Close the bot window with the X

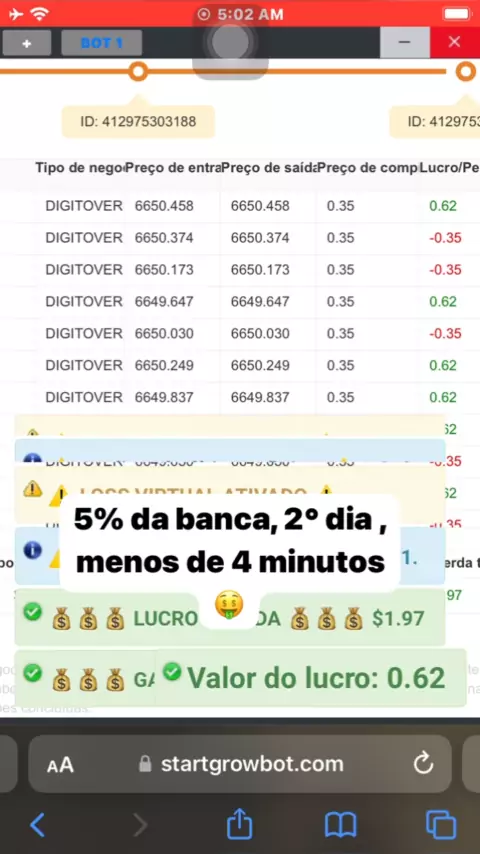coord(454,42)
